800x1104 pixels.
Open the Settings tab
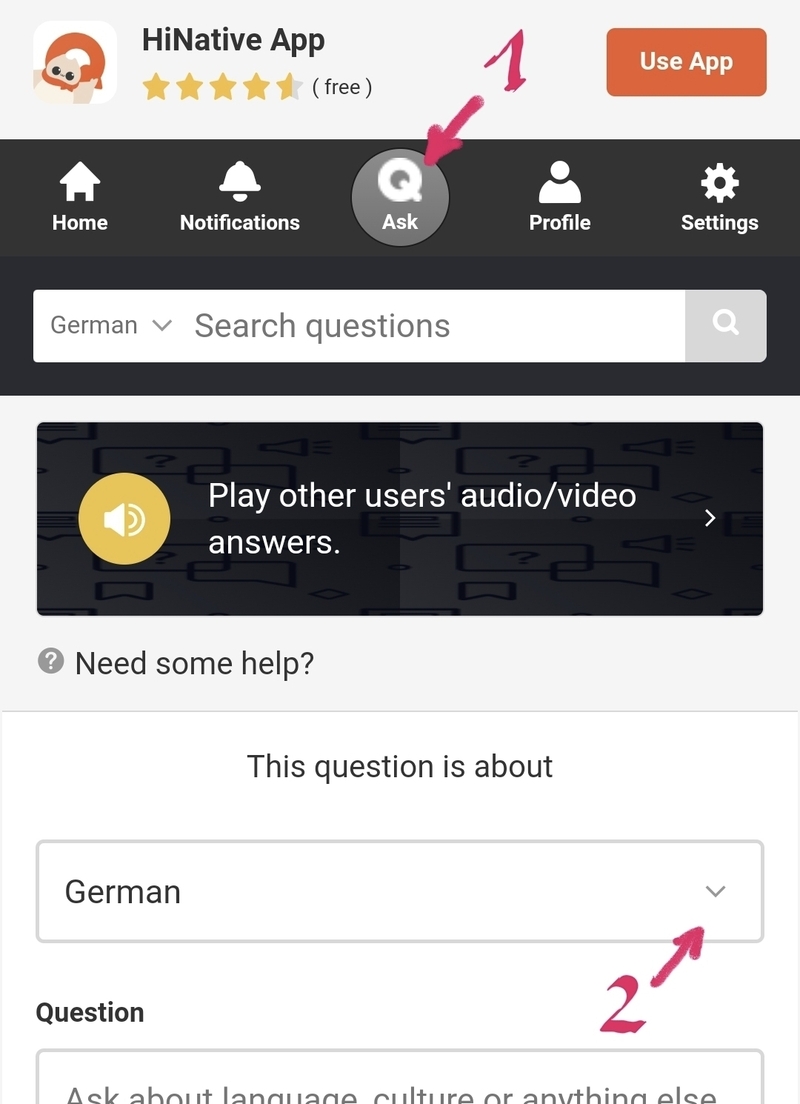pyautogui.click(x=719, y=198)
